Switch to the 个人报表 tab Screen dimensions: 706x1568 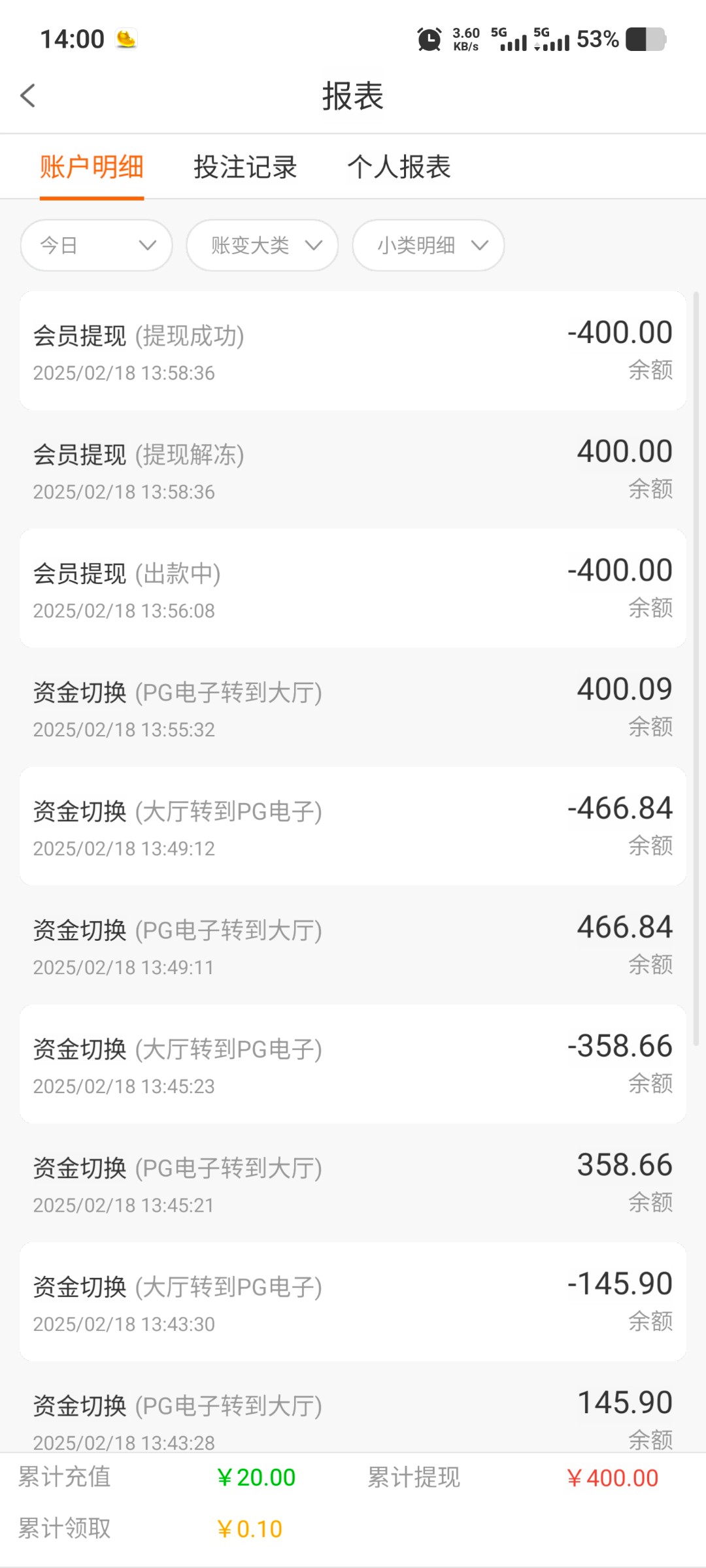(399, 167)
